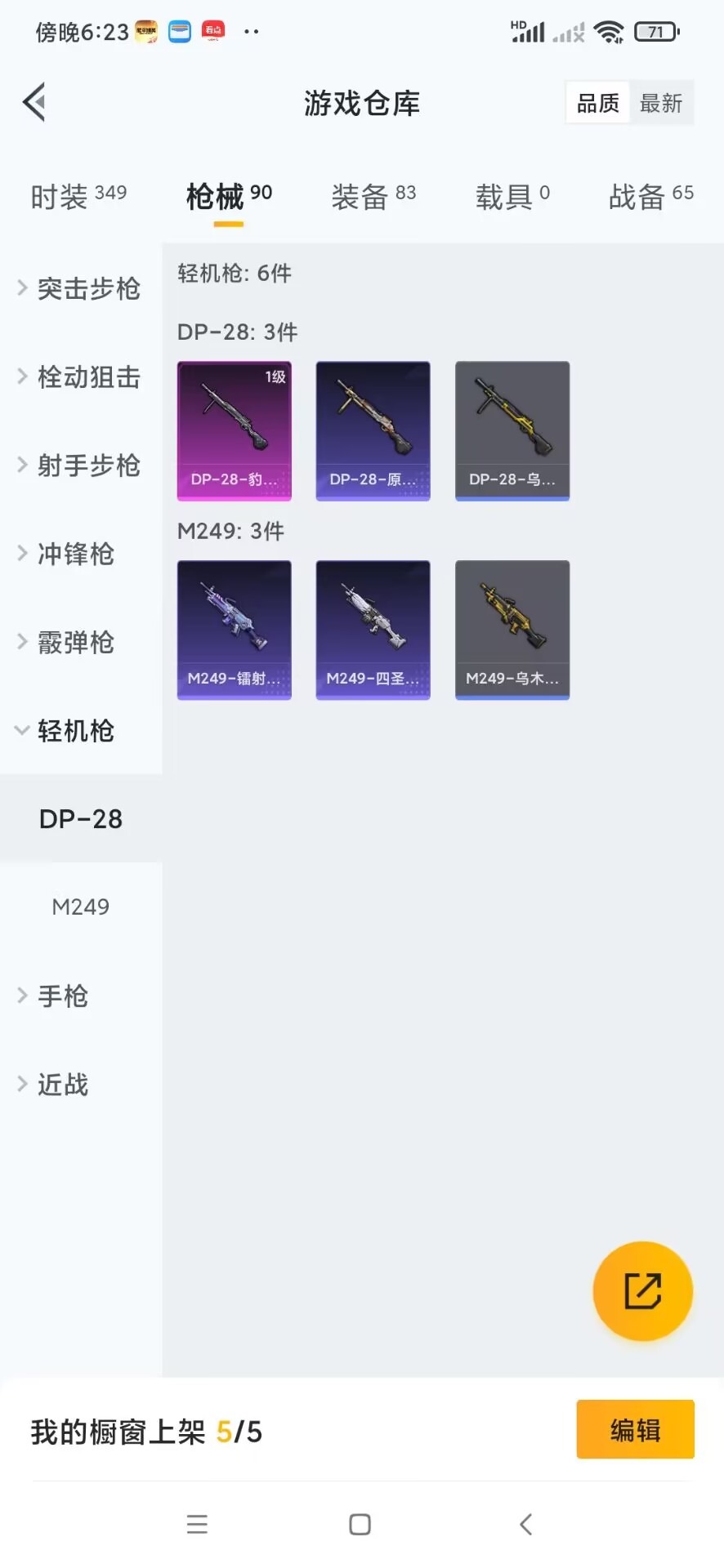Open the 装备 tab

coord(373,197)
